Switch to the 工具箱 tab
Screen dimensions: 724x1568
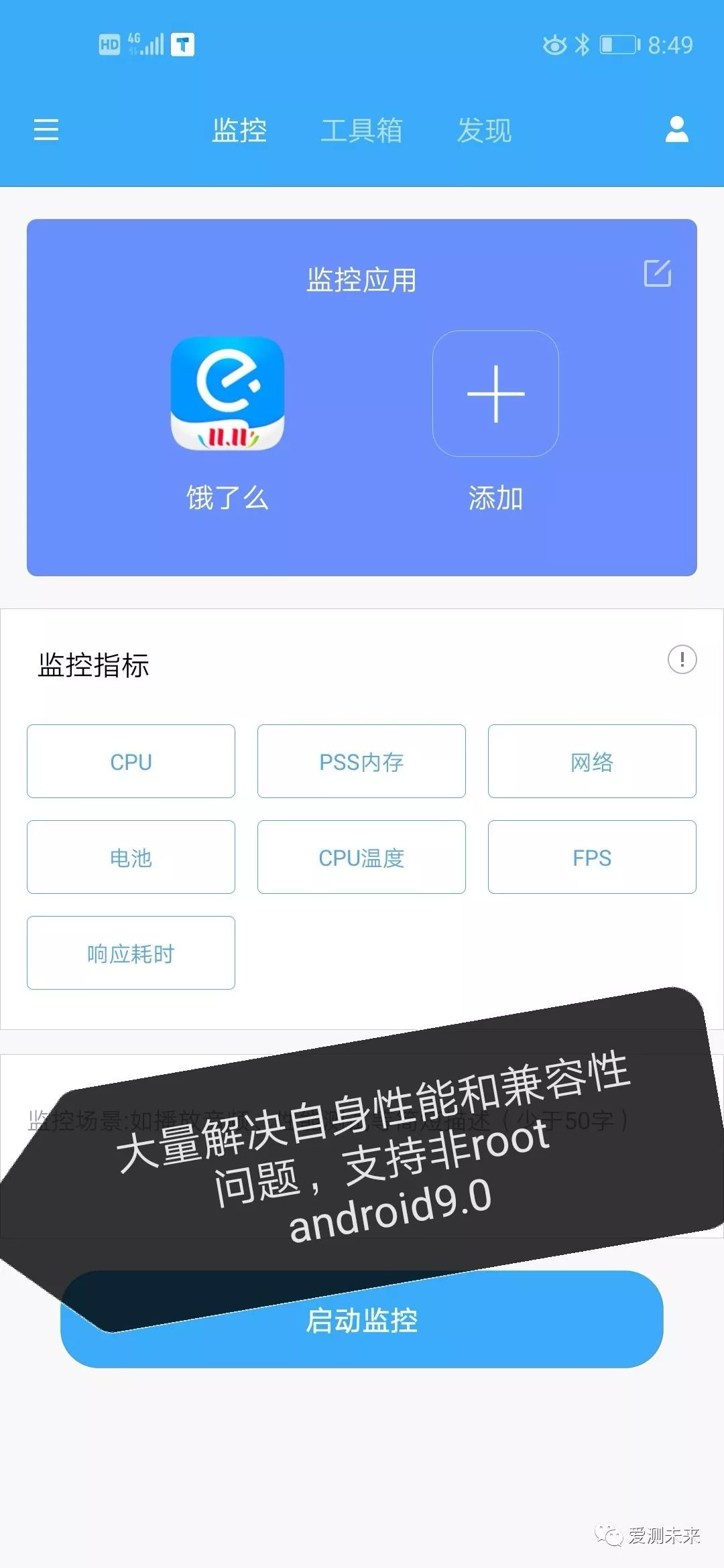point(361,130)
